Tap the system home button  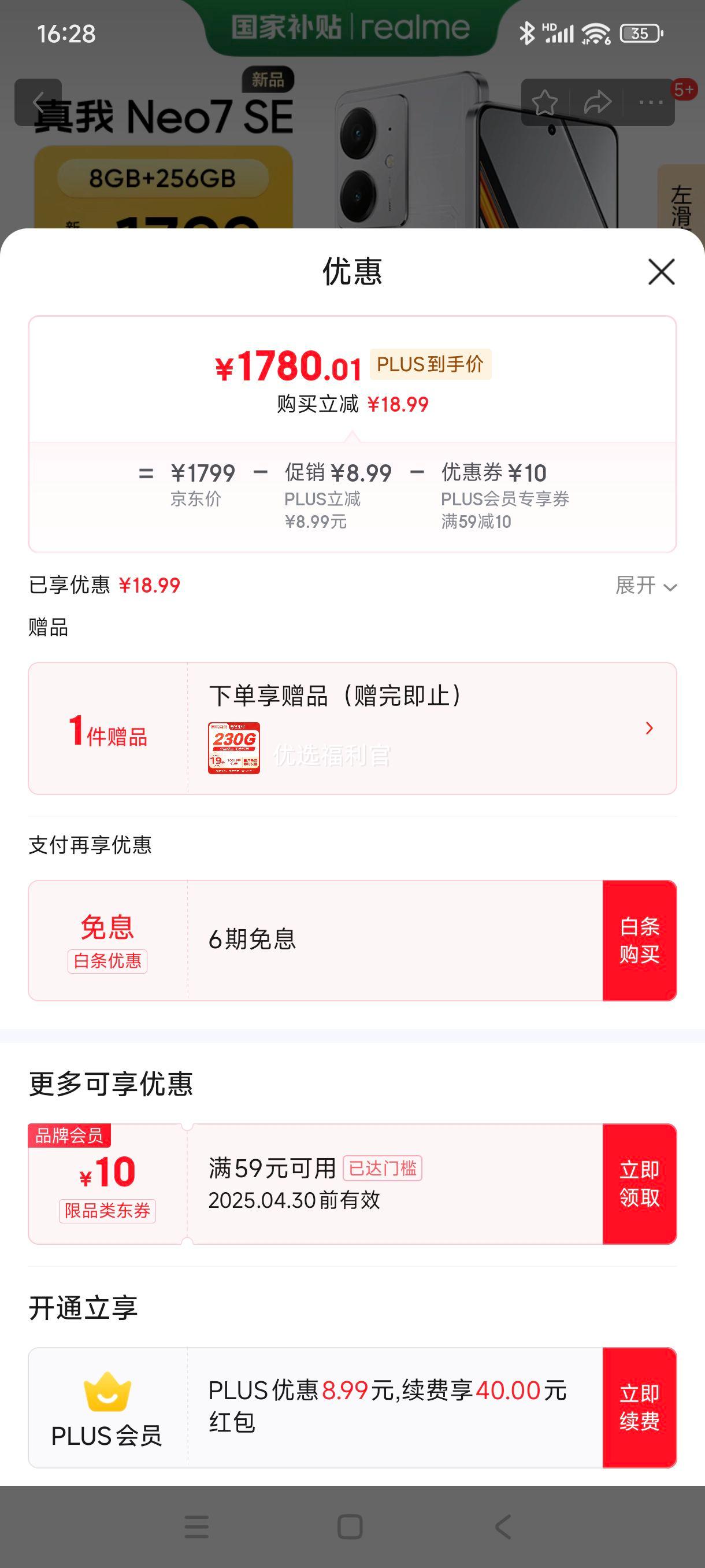(350, 1526)
